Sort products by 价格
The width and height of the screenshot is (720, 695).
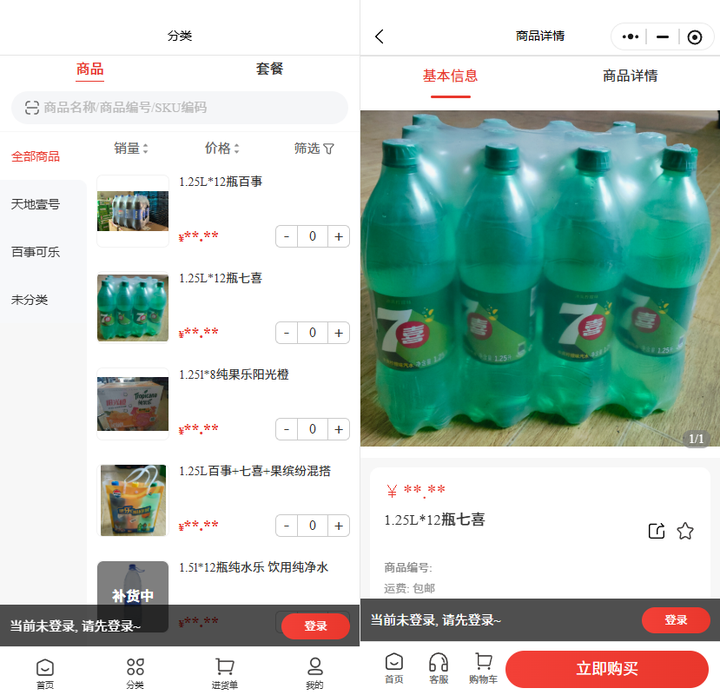pos(222,148)
